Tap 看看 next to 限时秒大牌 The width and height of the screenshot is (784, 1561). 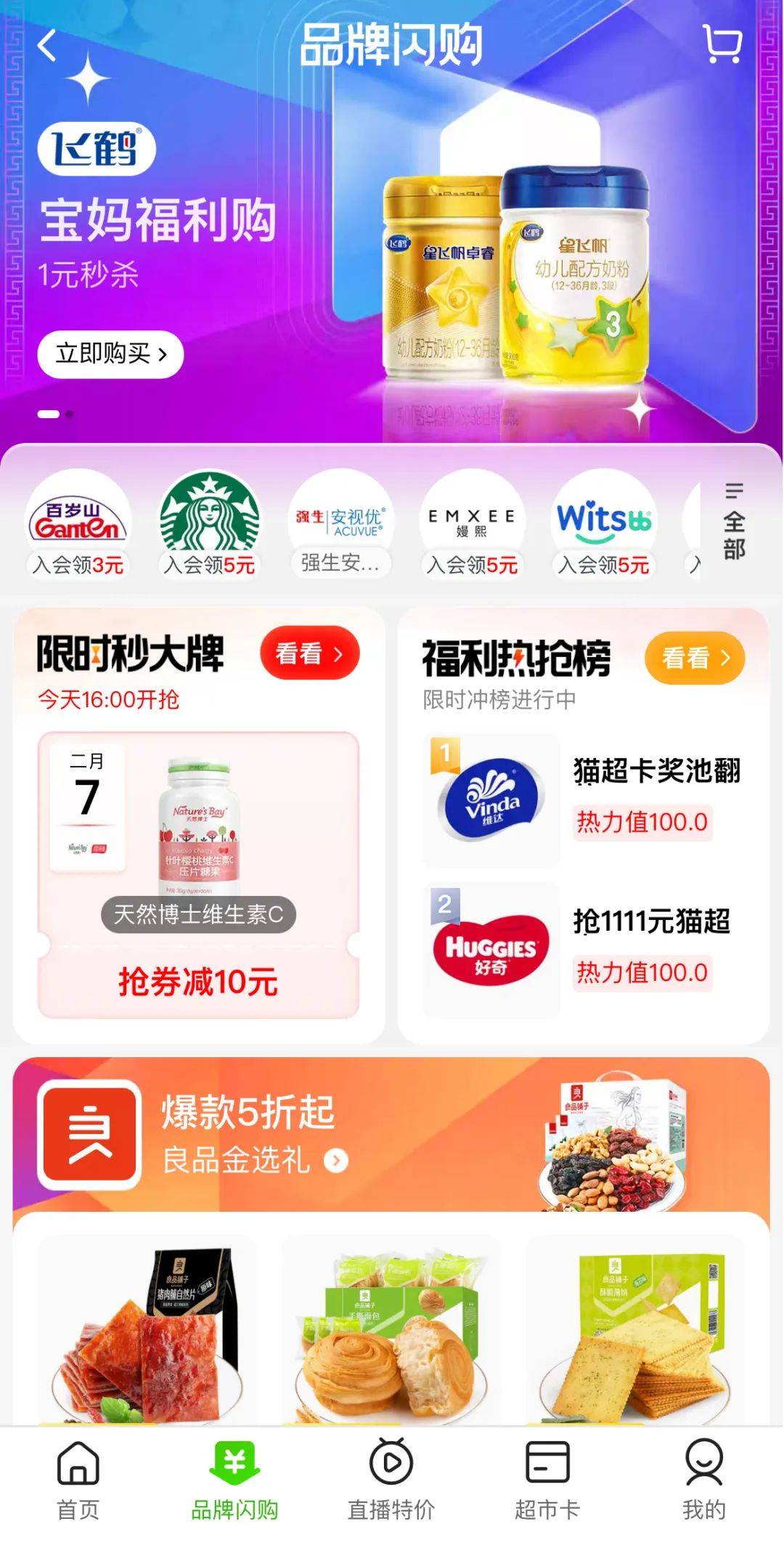pyautogui.click(x=309, y=653)
